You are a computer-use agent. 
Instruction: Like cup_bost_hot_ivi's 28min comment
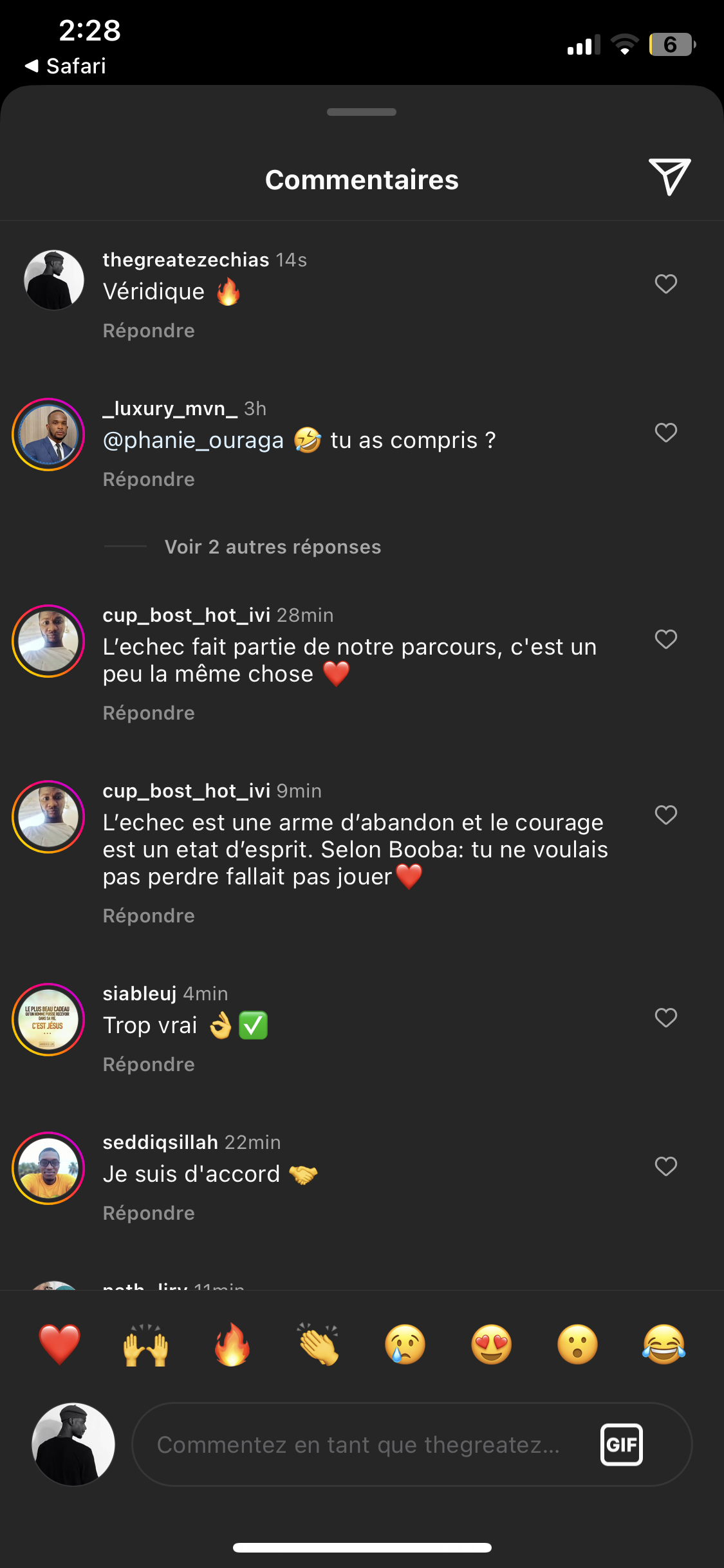665,639
